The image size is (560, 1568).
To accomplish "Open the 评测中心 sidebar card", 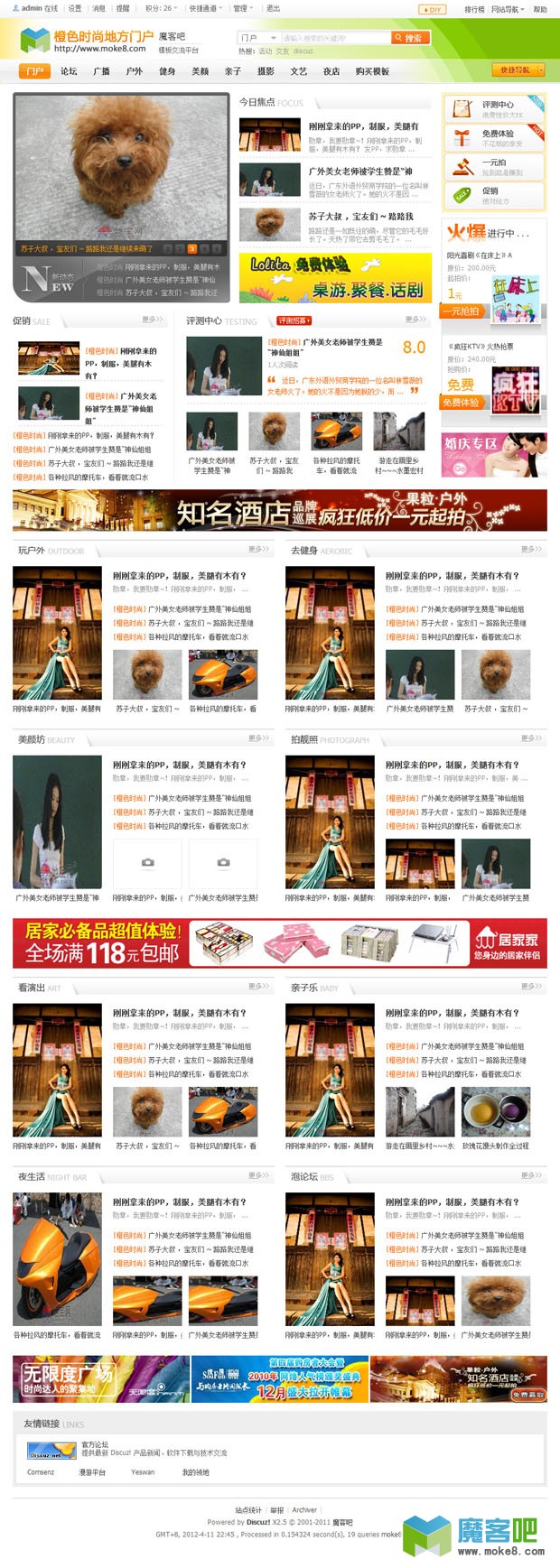I will [x=493, y=109].
